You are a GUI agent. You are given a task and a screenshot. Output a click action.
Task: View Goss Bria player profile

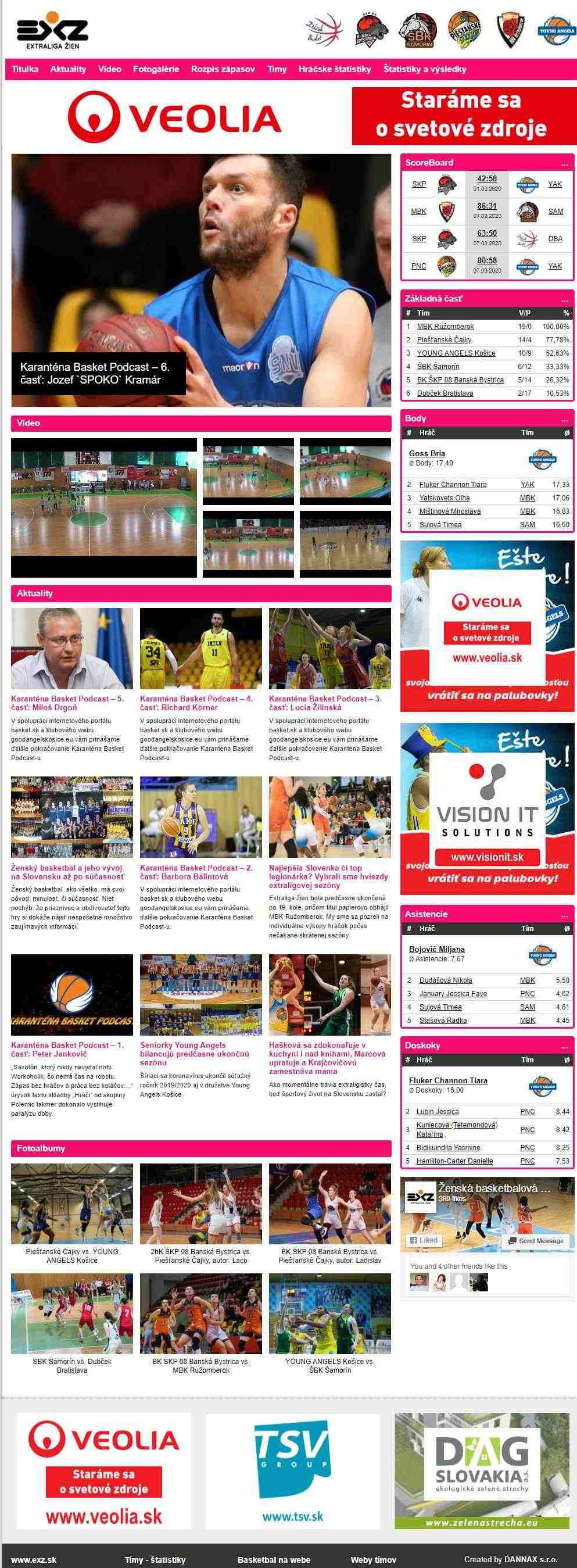[x=427, y=453]
